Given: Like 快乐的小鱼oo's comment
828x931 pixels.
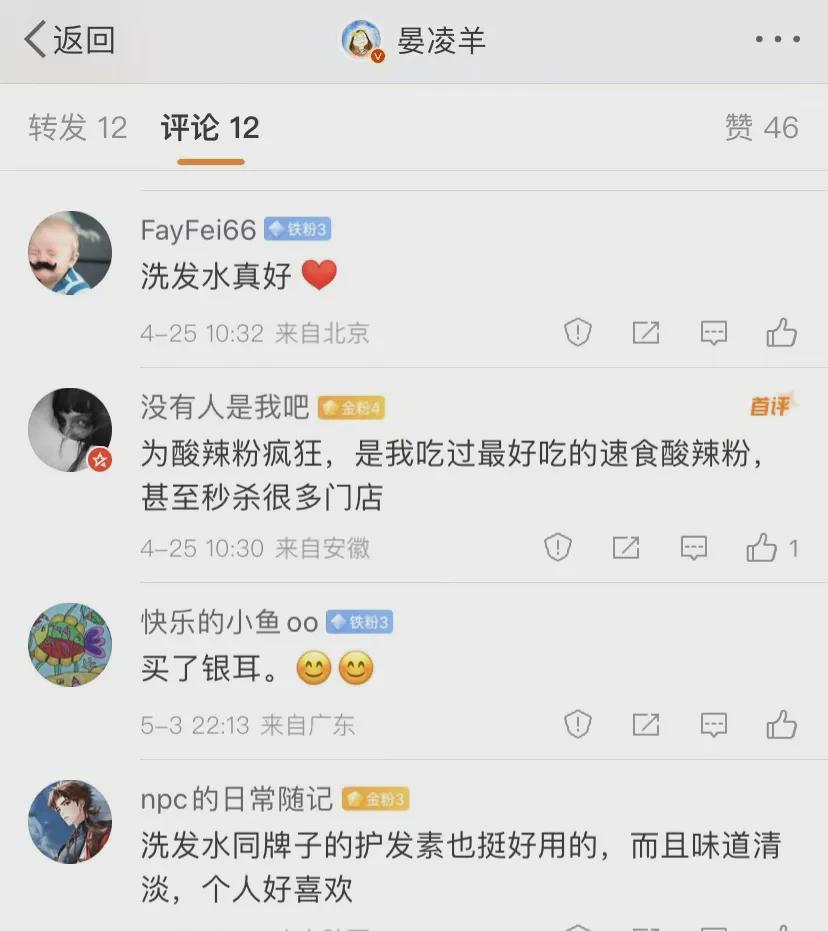Looking at the screenshot, I should coord(781,725).
